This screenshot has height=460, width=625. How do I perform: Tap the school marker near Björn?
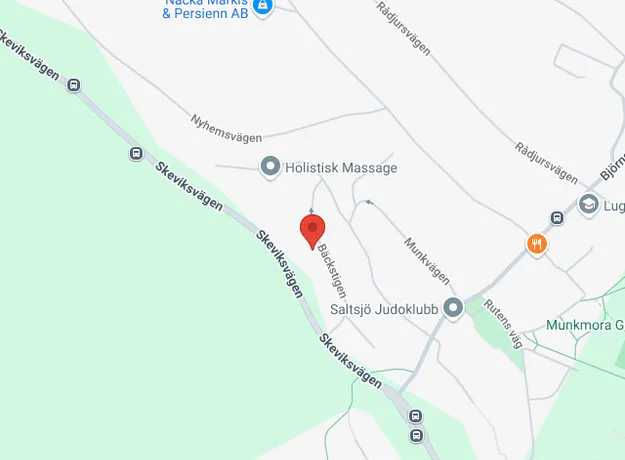(588, 205)
